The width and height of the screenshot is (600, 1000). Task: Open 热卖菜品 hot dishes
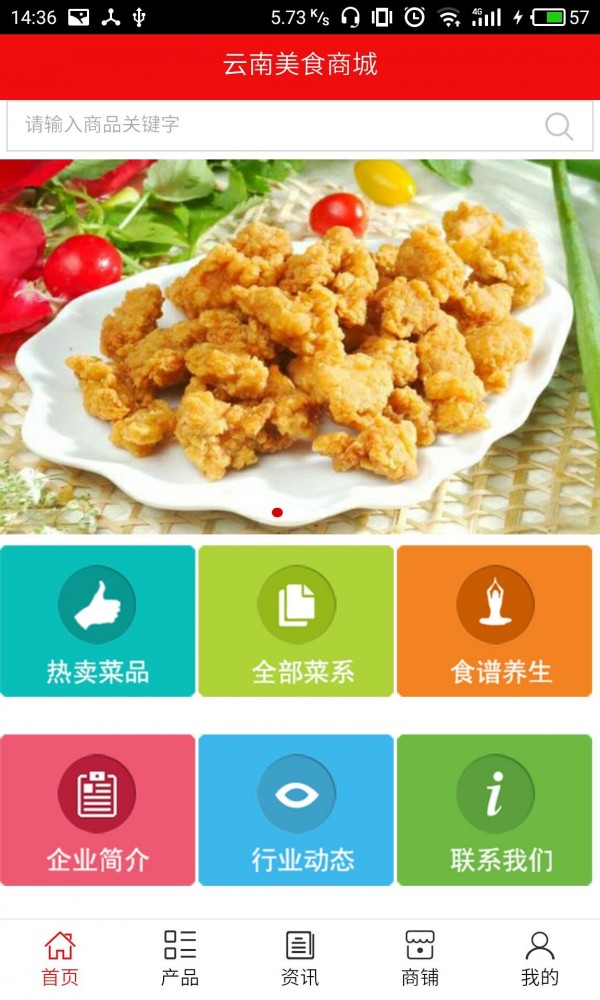[x=98, y=621]
